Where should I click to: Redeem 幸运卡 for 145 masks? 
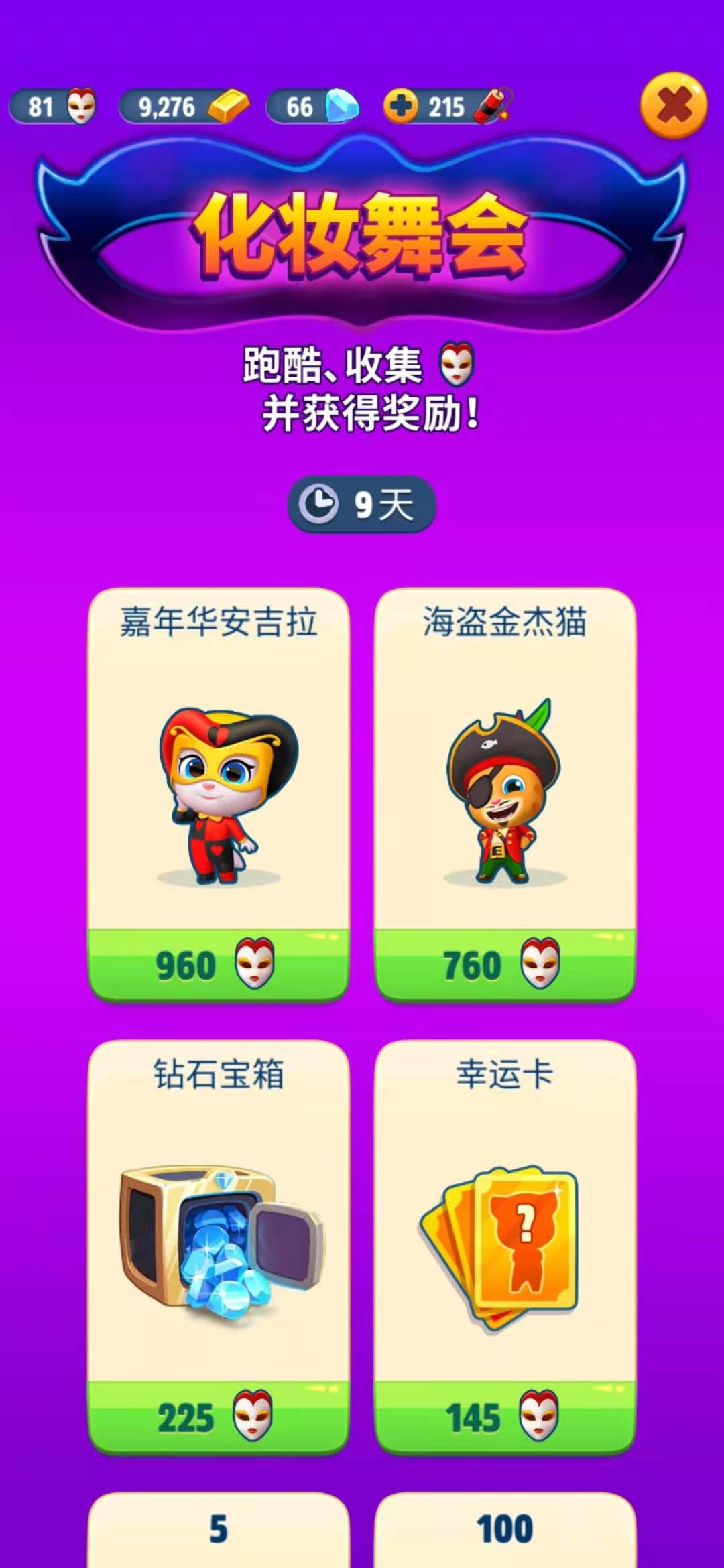coord(504,1417)
